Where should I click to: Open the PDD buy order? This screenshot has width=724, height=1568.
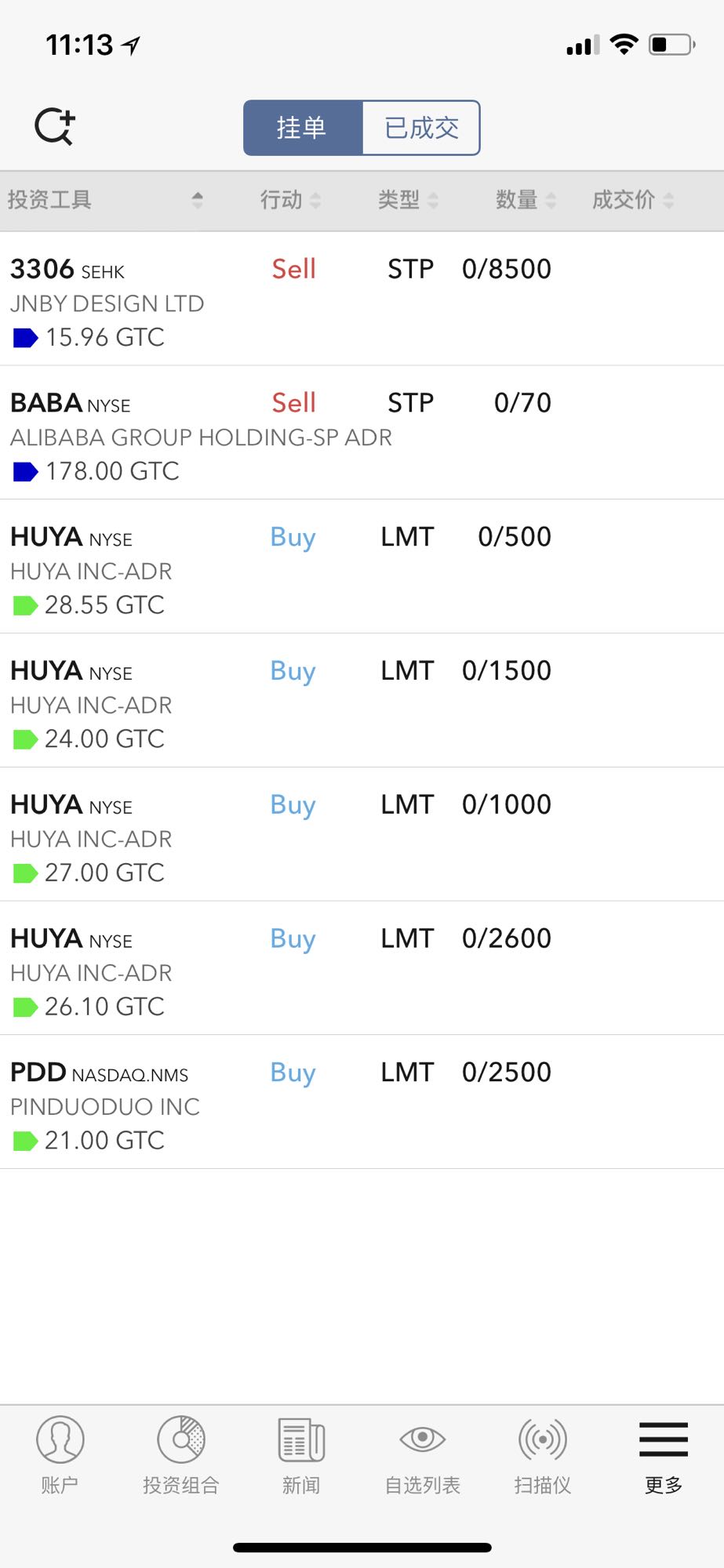[362, 1103]
